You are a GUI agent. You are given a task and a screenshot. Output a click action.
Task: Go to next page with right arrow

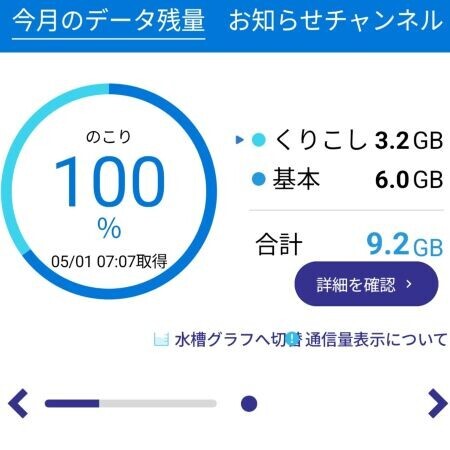click(x=438, y=403)
